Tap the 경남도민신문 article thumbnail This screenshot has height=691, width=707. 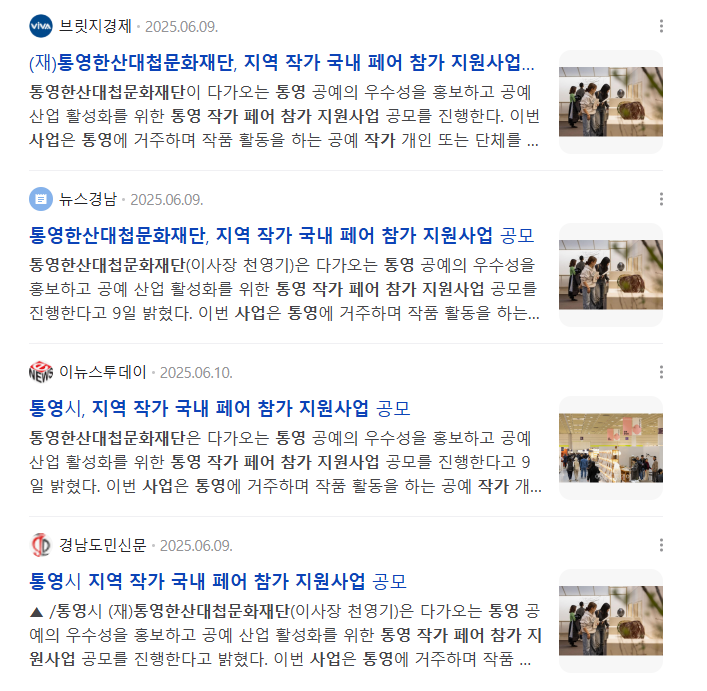coord(610,621)
